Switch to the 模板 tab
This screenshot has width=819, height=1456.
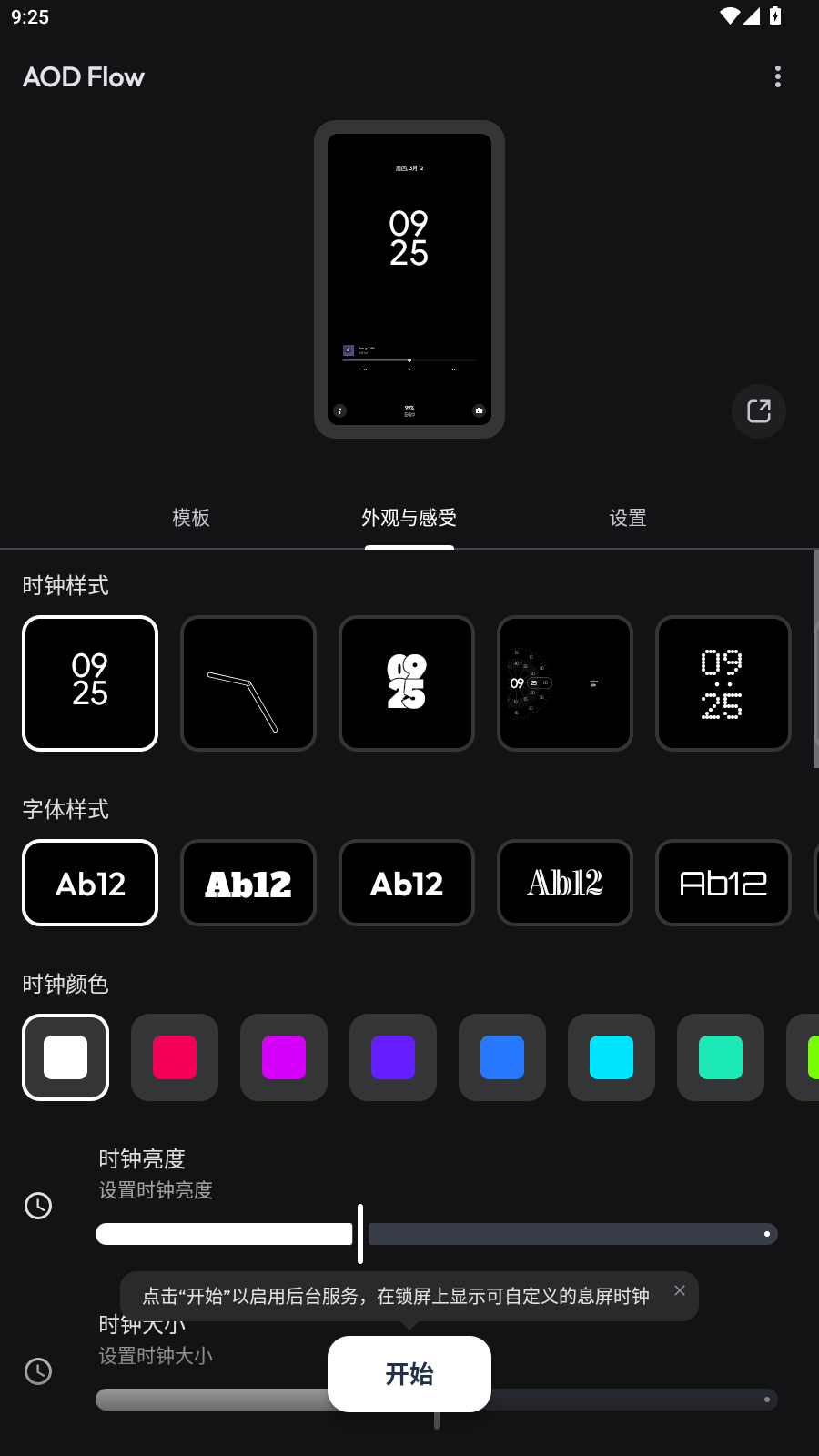[191, 518]
